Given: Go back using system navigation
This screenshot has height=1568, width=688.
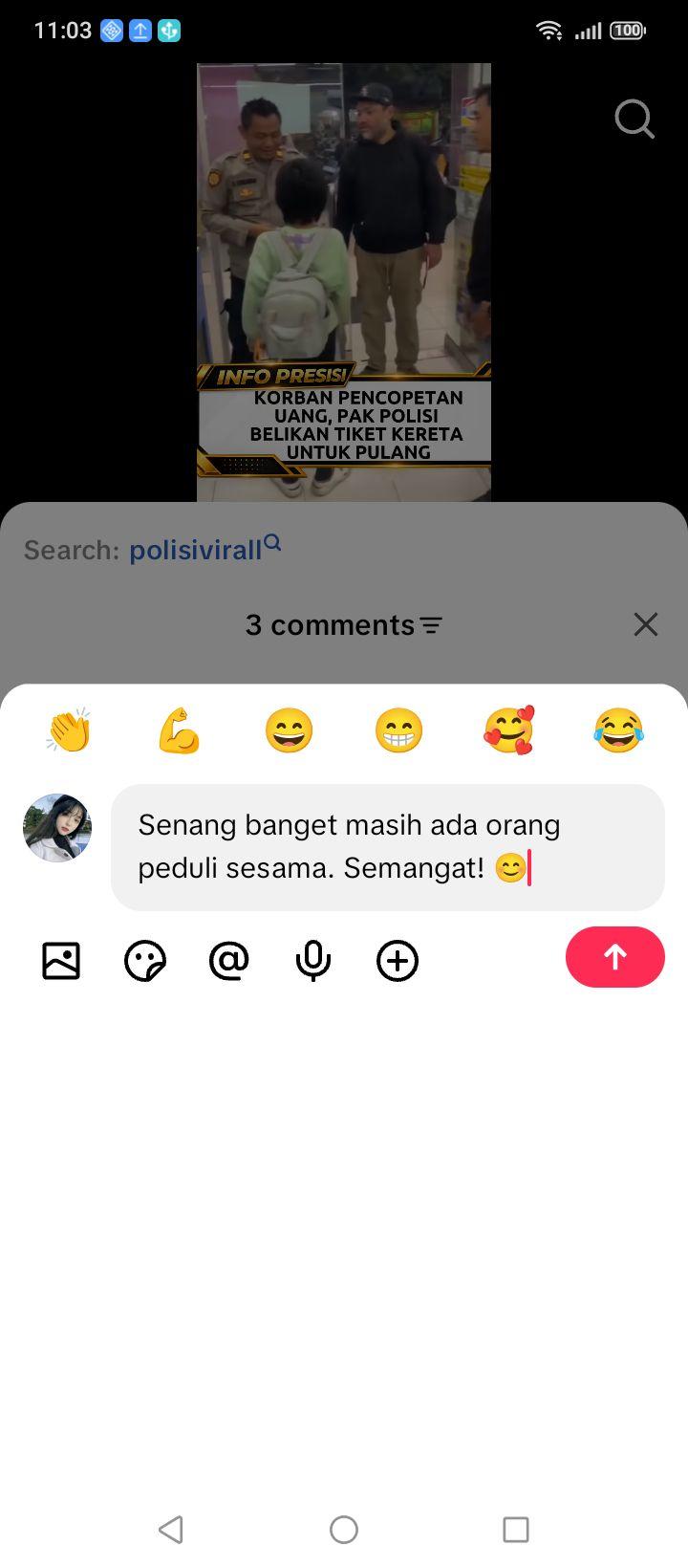Looking at the screenshot, I should (x=171, y=1530).
